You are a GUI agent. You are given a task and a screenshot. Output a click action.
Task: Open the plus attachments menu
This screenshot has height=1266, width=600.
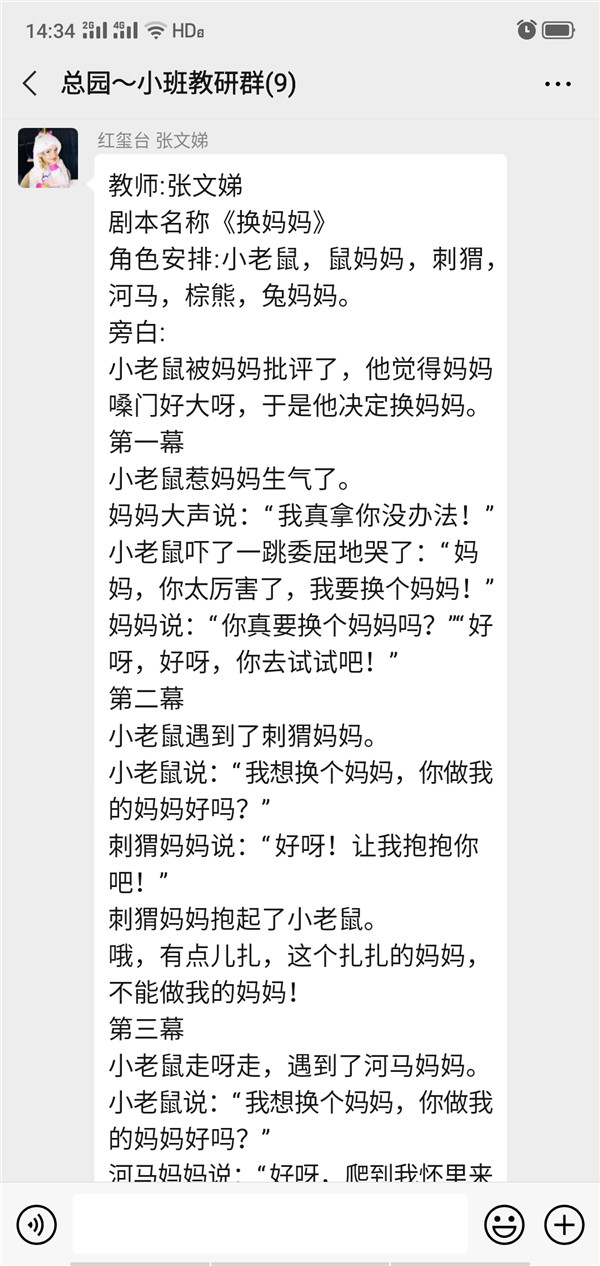pyautogui.click(x=563, y=1224)
